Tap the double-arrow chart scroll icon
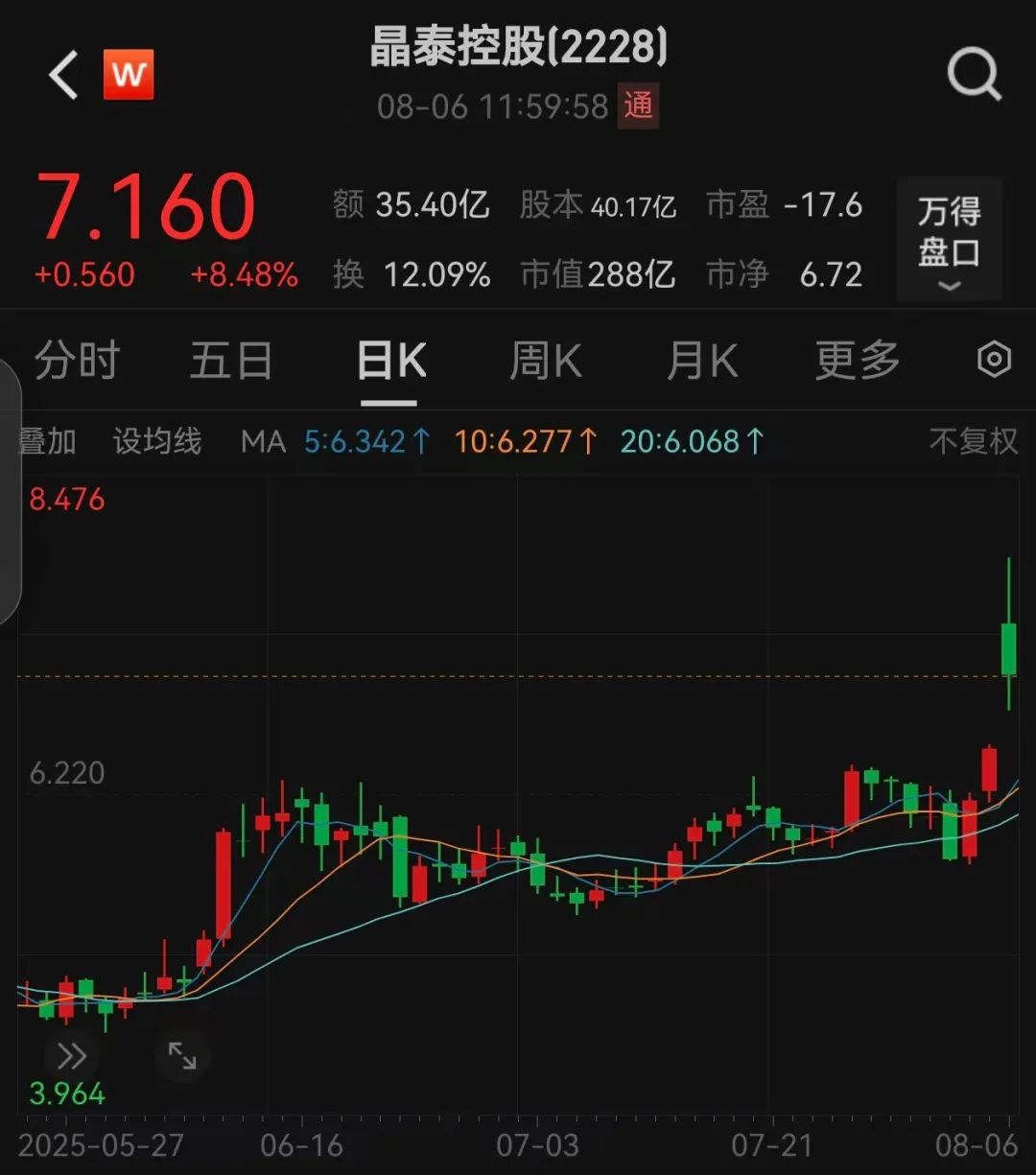 pyautogui.click(x=72, y=1057)
